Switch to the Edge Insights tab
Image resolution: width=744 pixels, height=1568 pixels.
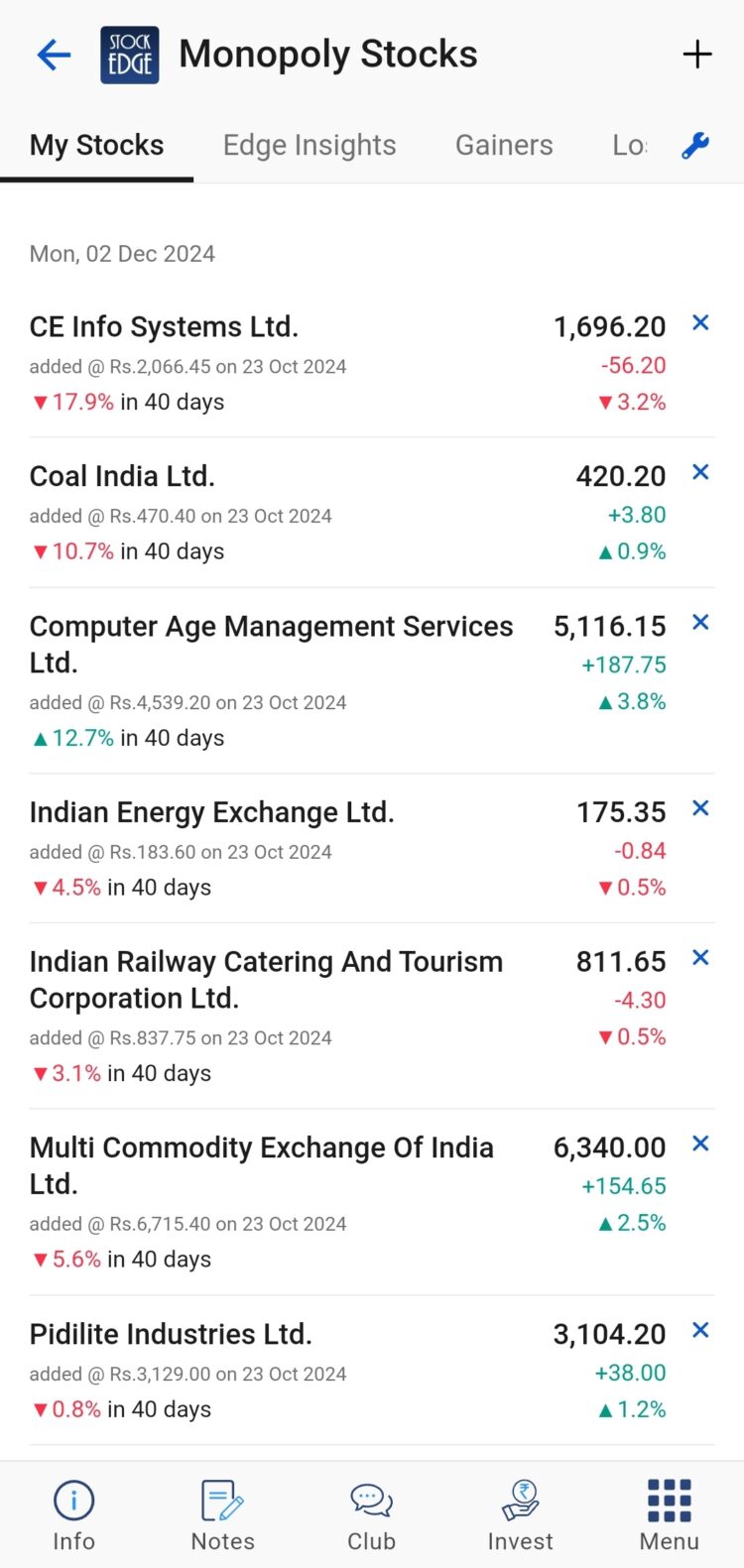coord(309,145)
